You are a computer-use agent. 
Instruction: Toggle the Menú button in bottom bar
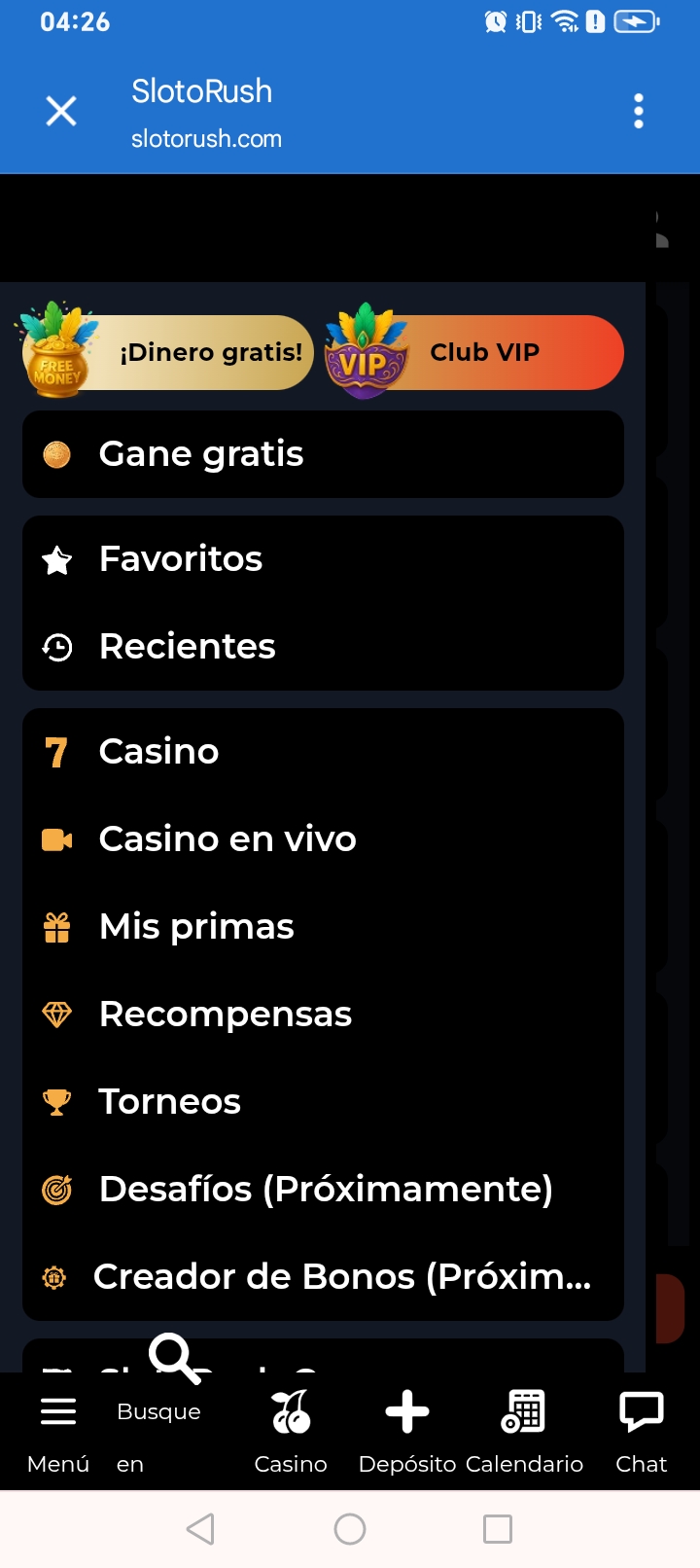pyautogui.click(x=58, y=1430)
